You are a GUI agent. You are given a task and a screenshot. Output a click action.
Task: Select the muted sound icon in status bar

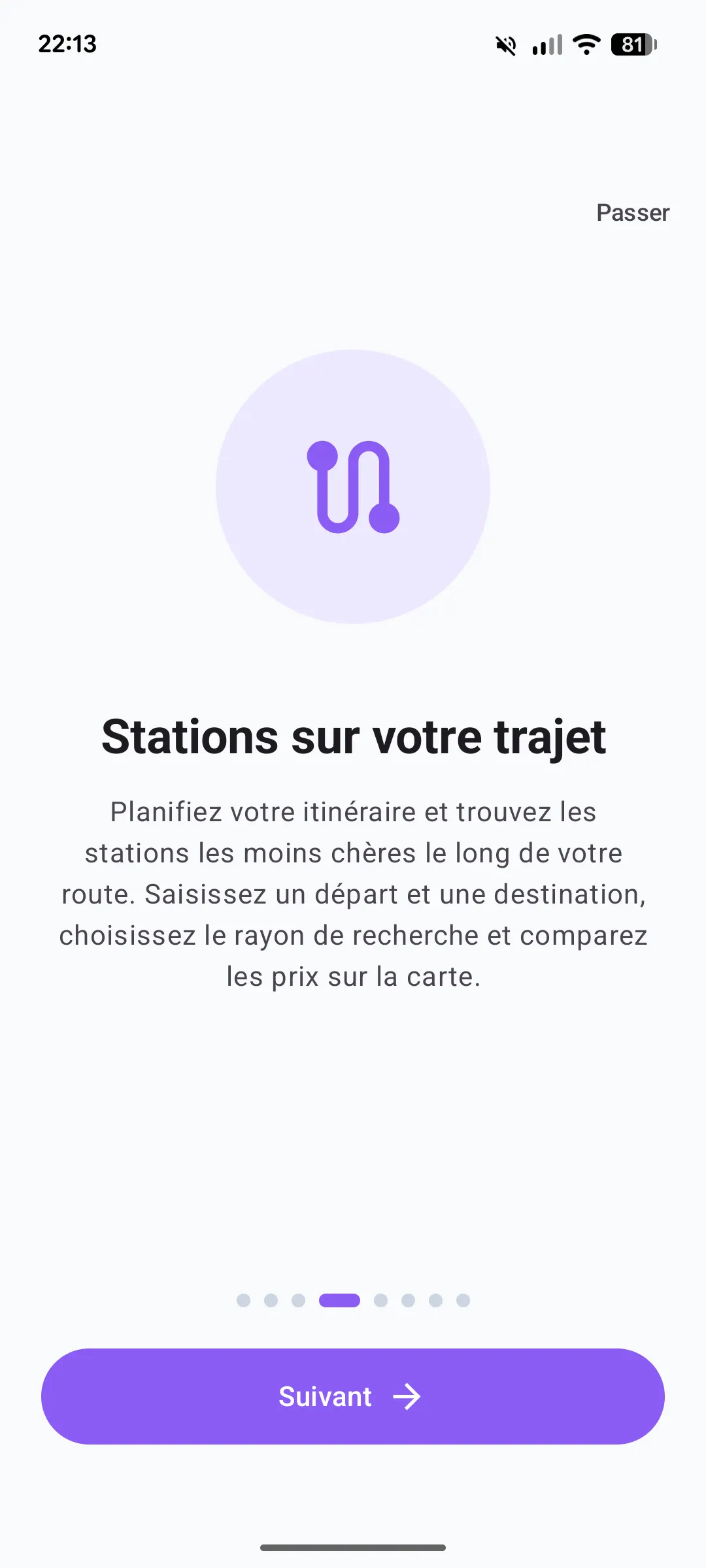point(505,44)
